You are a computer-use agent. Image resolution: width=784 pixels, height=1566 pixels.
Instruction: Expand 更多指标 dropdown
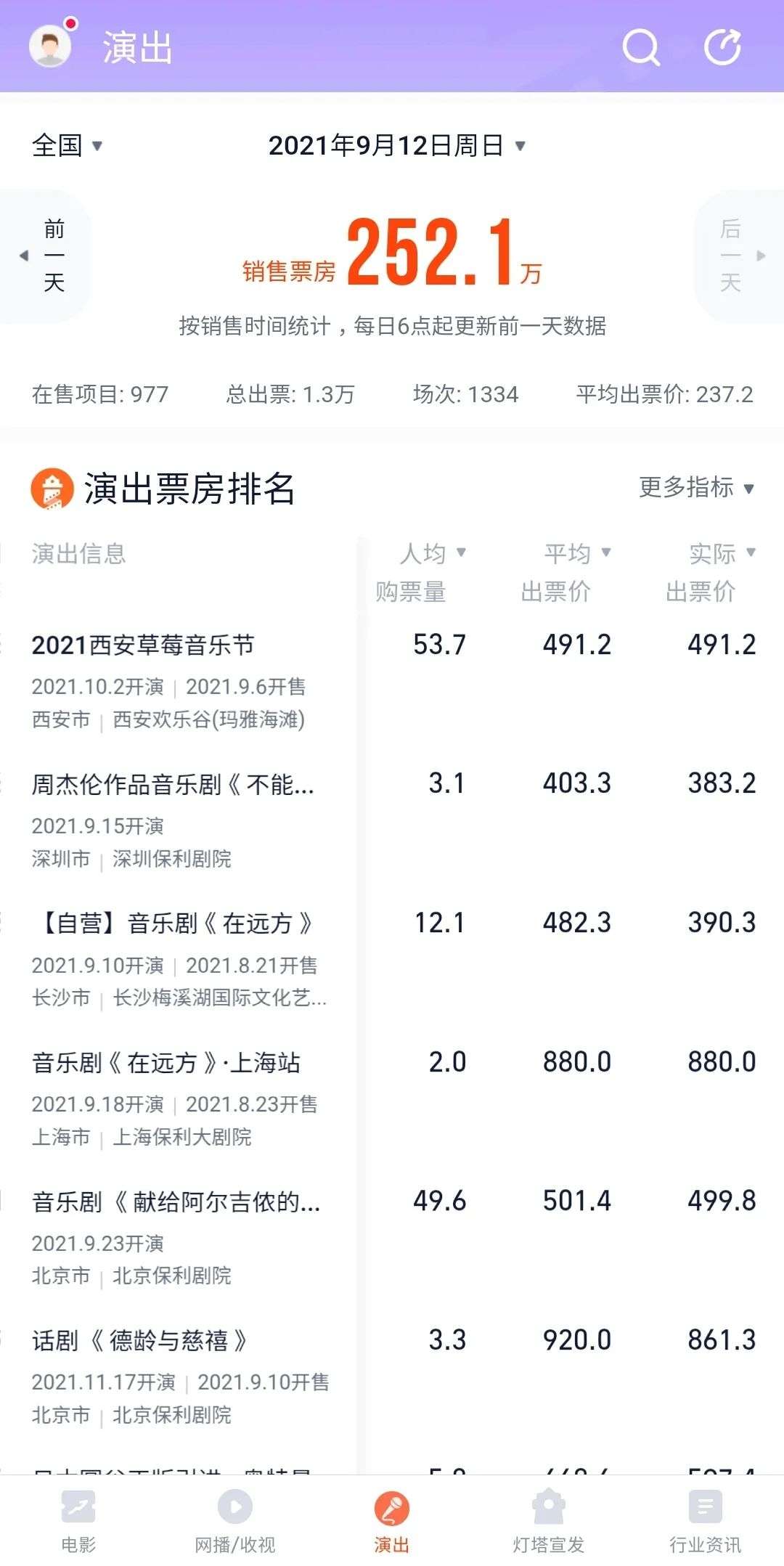click(x=697, y=487)
